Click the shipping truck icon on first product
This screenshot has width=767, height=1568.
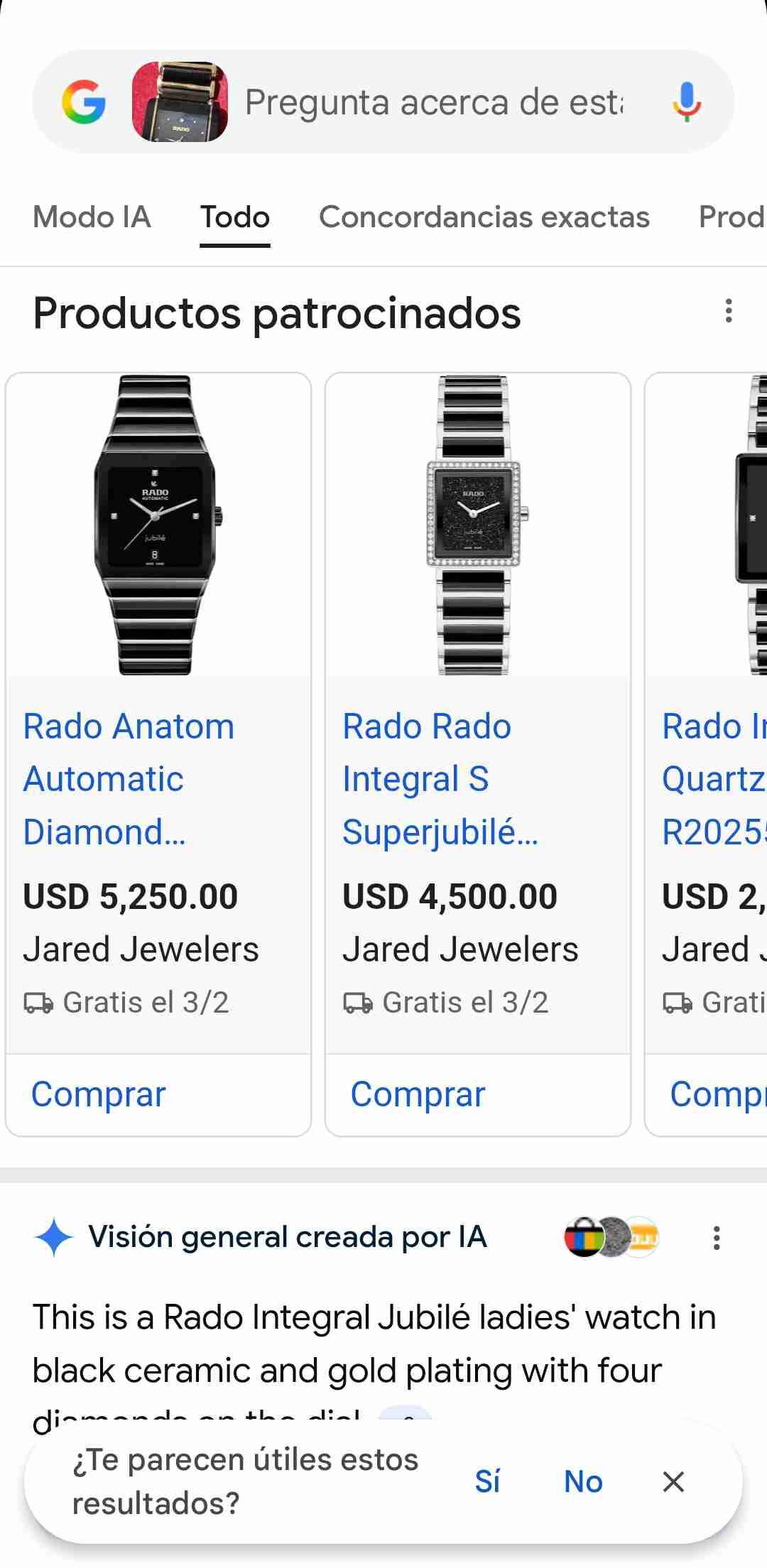point(40,1003)
